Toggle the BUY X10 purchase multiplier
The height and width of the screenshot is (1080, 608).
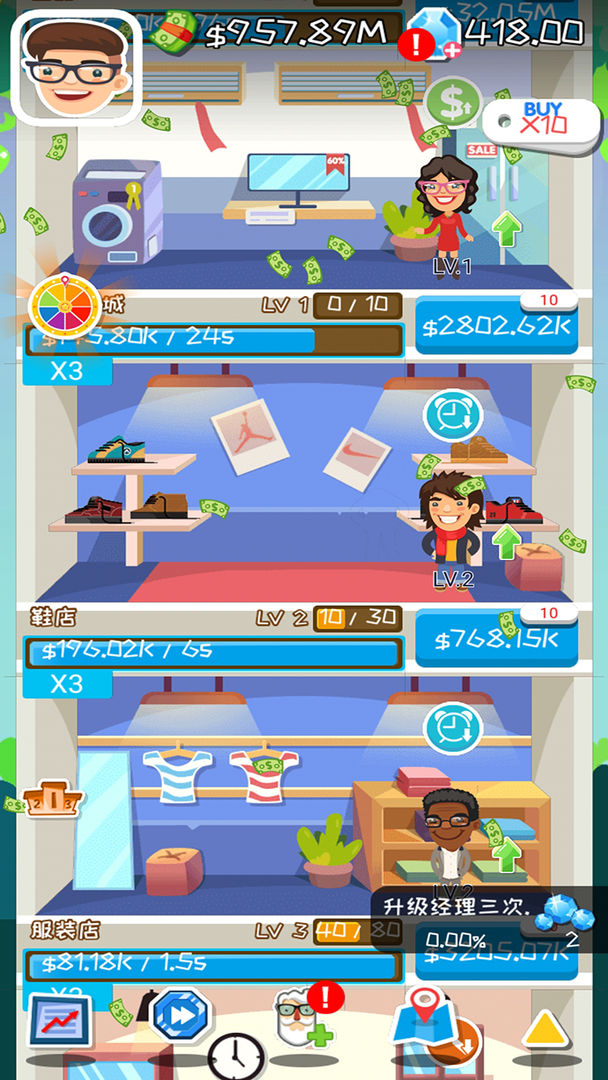(x=539, y=120)
